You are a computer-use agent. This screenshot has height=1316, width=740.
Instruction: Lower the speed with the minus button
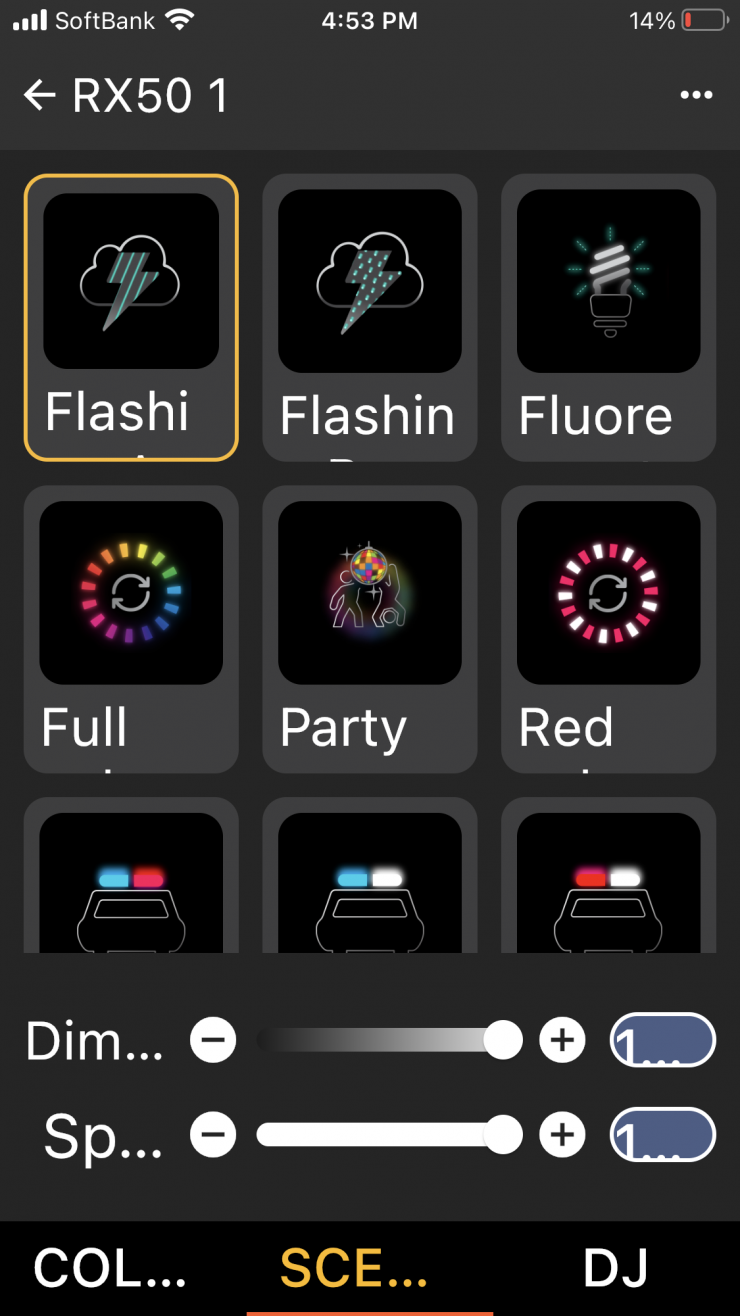(213, 1135)
